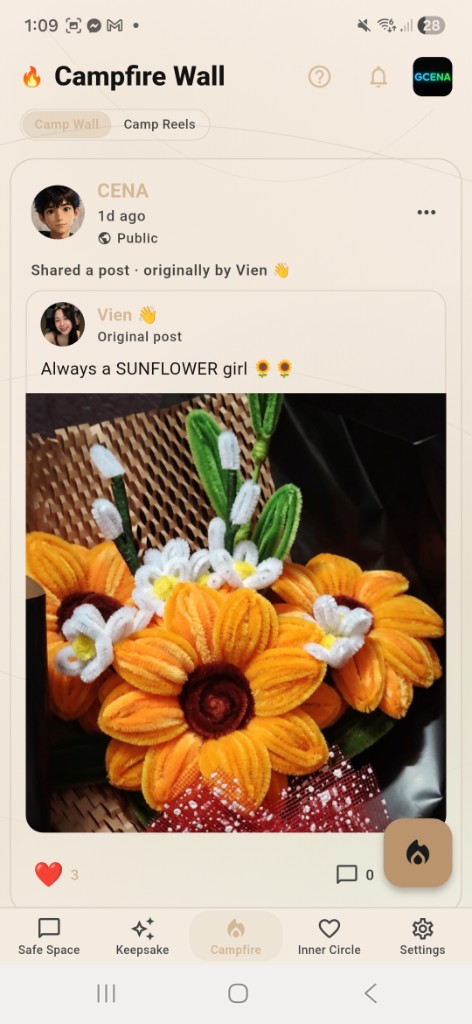The width and height of the screenshot is (472, 1024).
Task: Select the Campfire tab
Action: [x=236, y=936]
